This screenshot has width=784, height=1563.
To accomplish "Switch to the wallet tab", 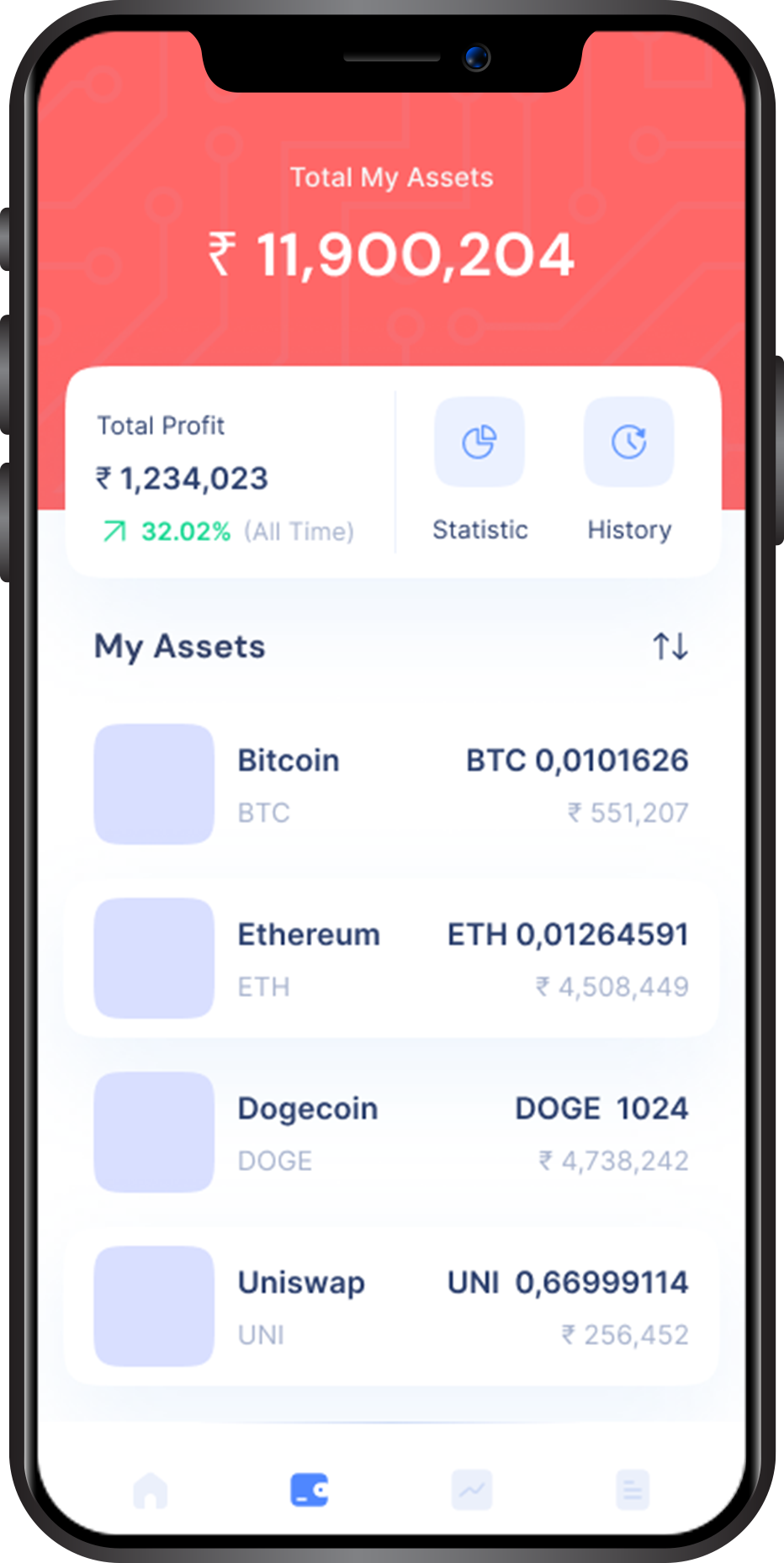I will (310, 1490).
